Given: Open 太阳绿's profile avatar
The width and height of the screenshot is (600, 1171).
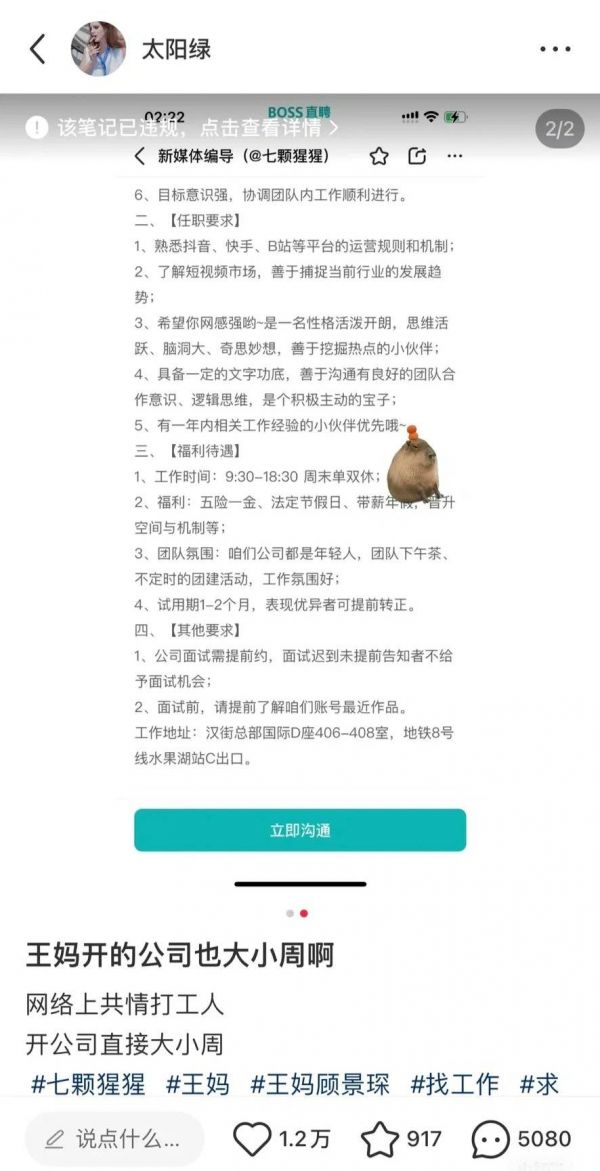Looking at the screenshot, I should 98,48.
